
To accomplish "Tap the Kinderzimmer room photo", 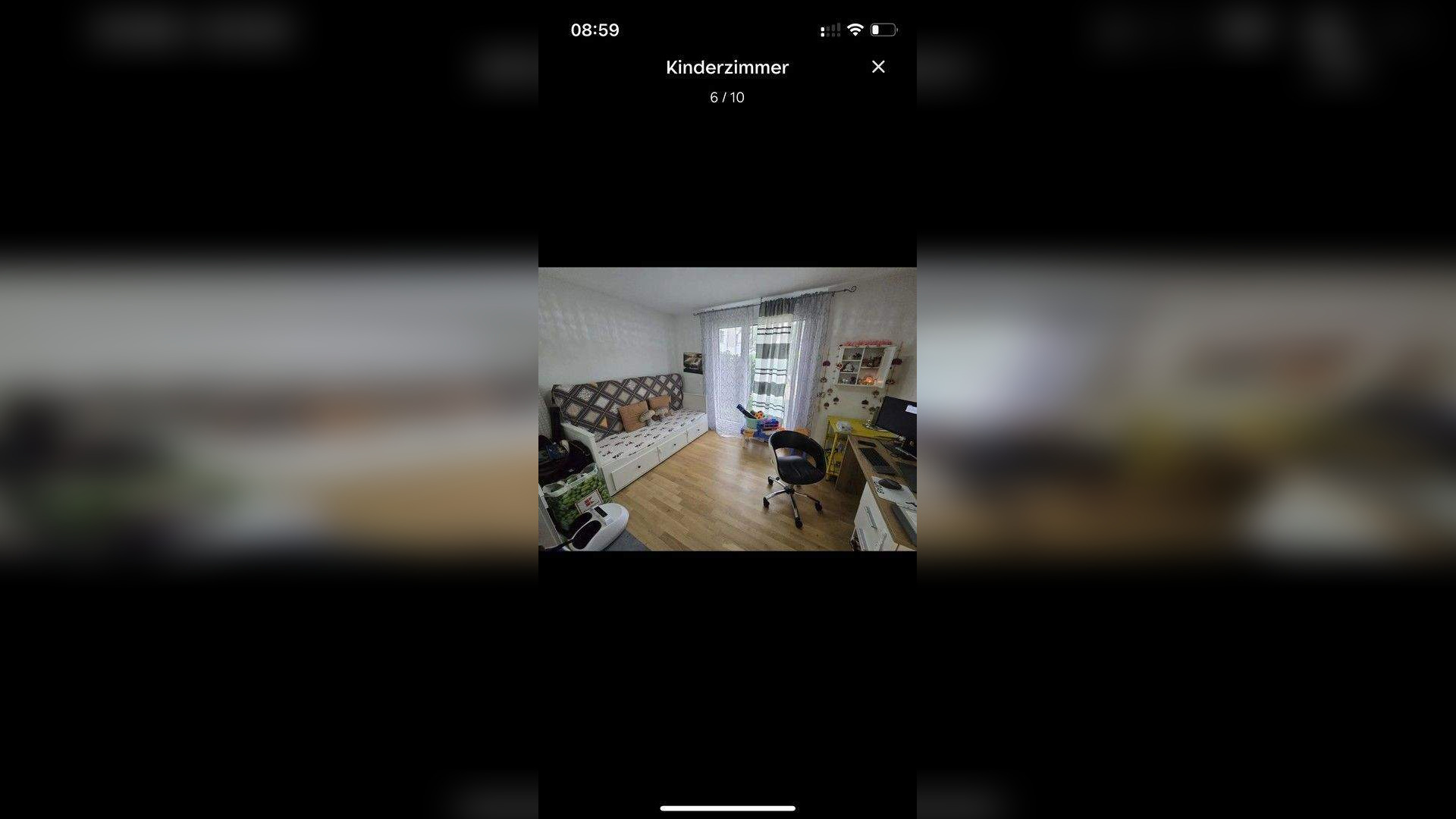I will [727, 409].
